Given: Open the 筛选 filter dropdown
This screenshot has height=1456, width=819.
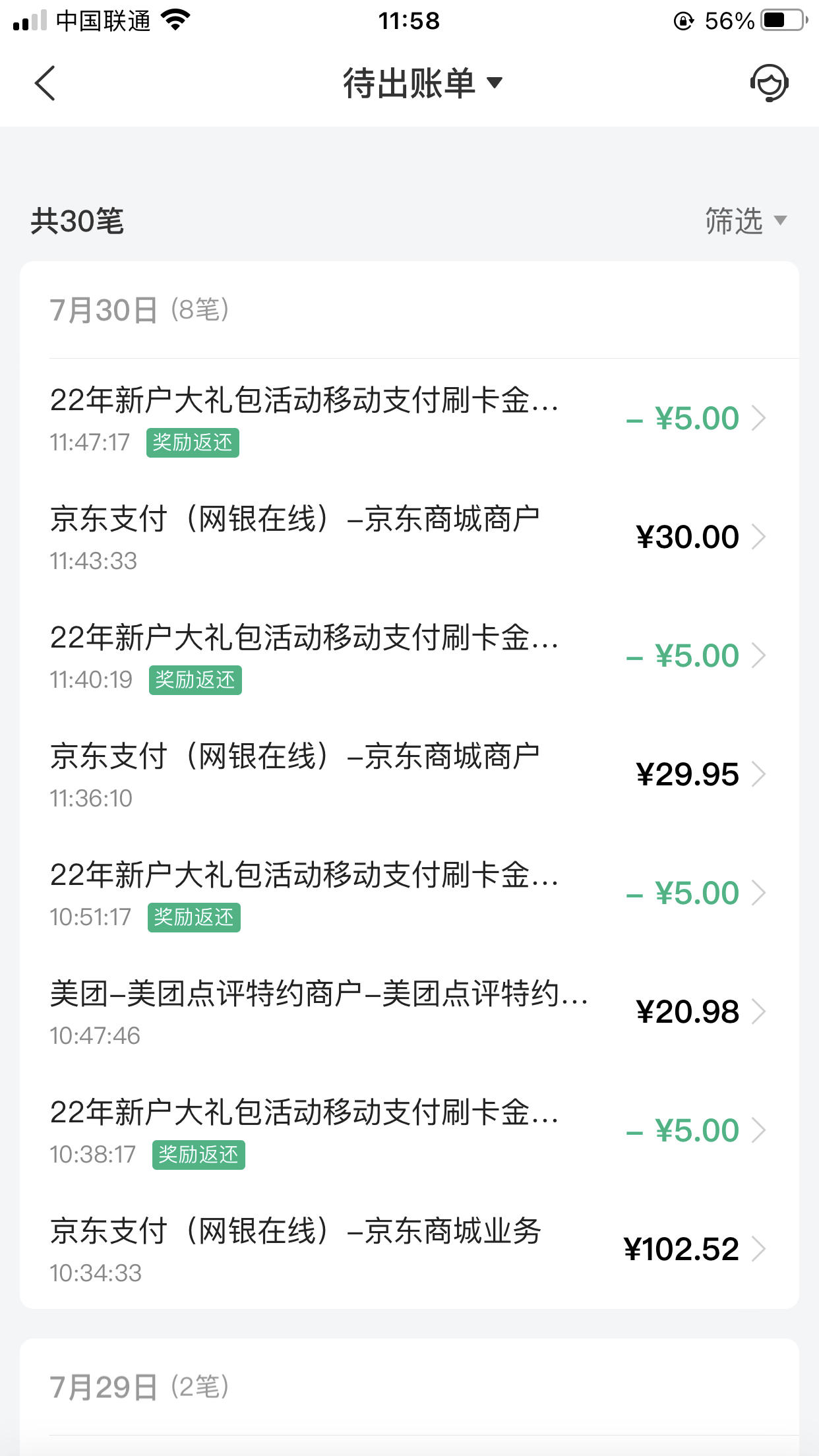Looking at the screenshot, I should click(x=746, y=220).
